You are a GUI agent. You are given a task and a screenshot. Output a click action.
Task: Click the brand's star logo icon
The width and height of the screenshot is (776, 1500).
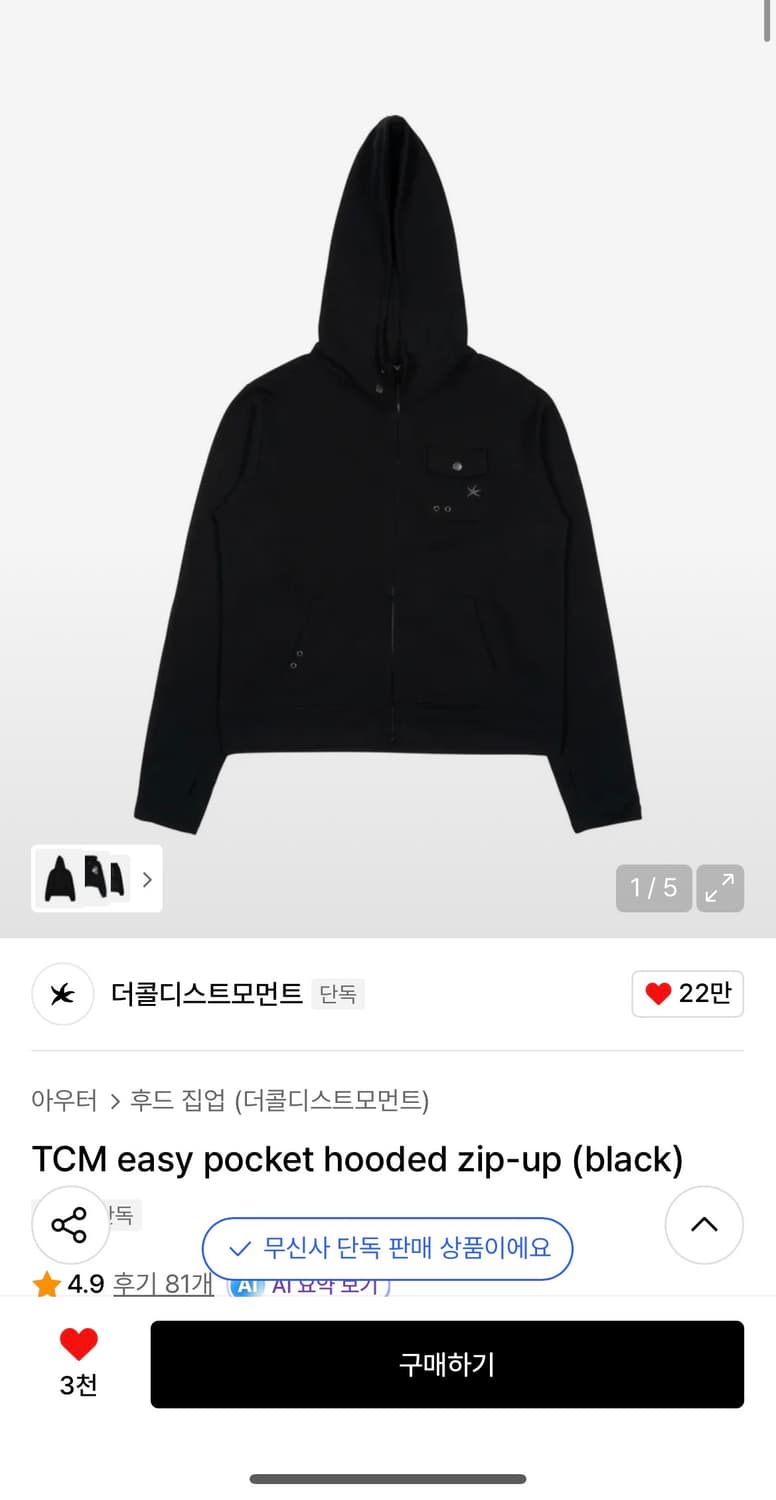coord(62,994)
